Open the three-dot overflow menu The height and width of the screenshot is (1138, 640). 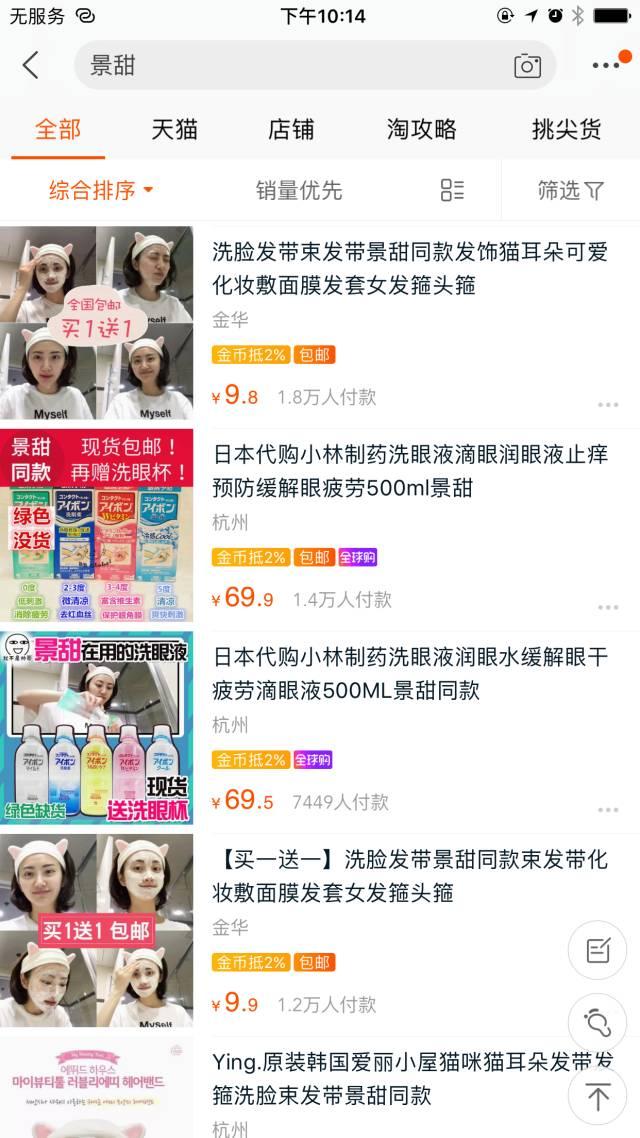click(607, 65)
